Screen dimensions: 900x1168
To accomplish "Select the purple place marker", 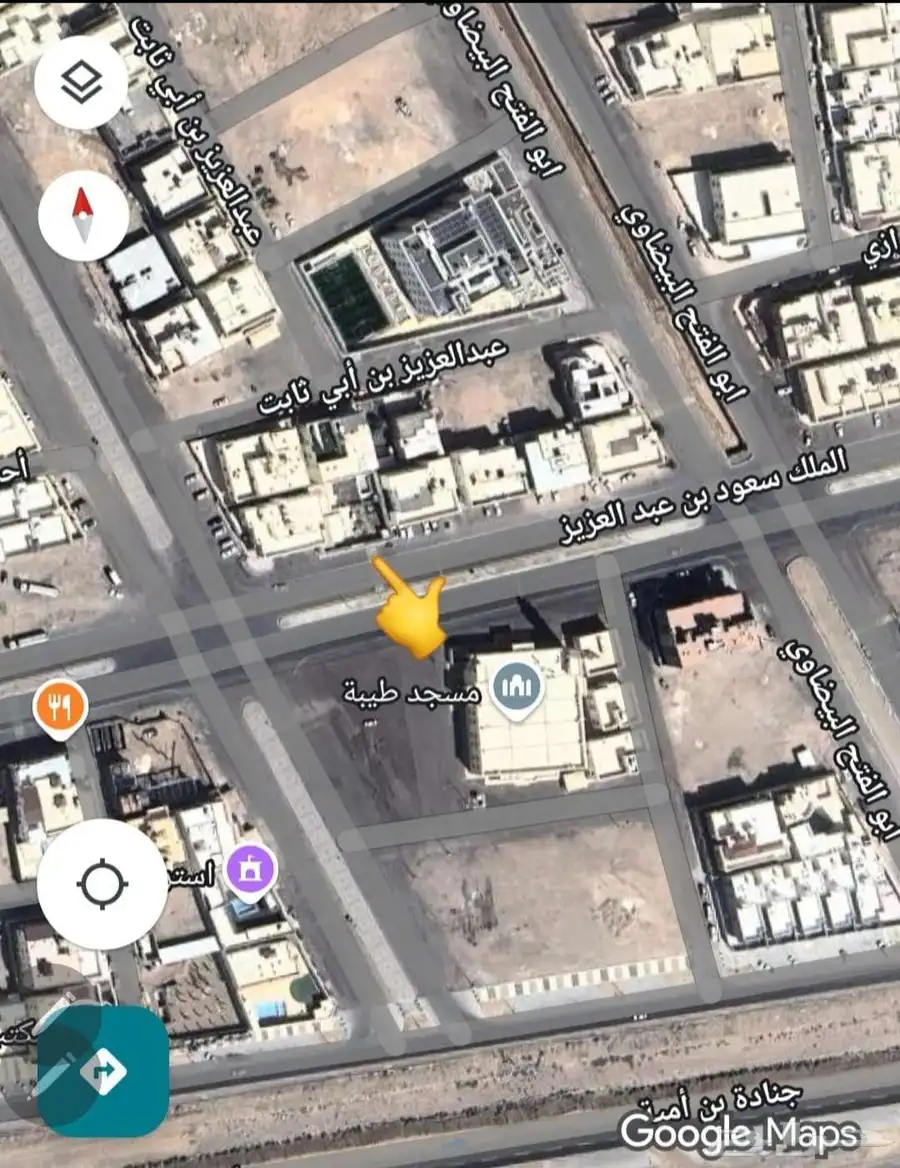I will tap(250, 866).
